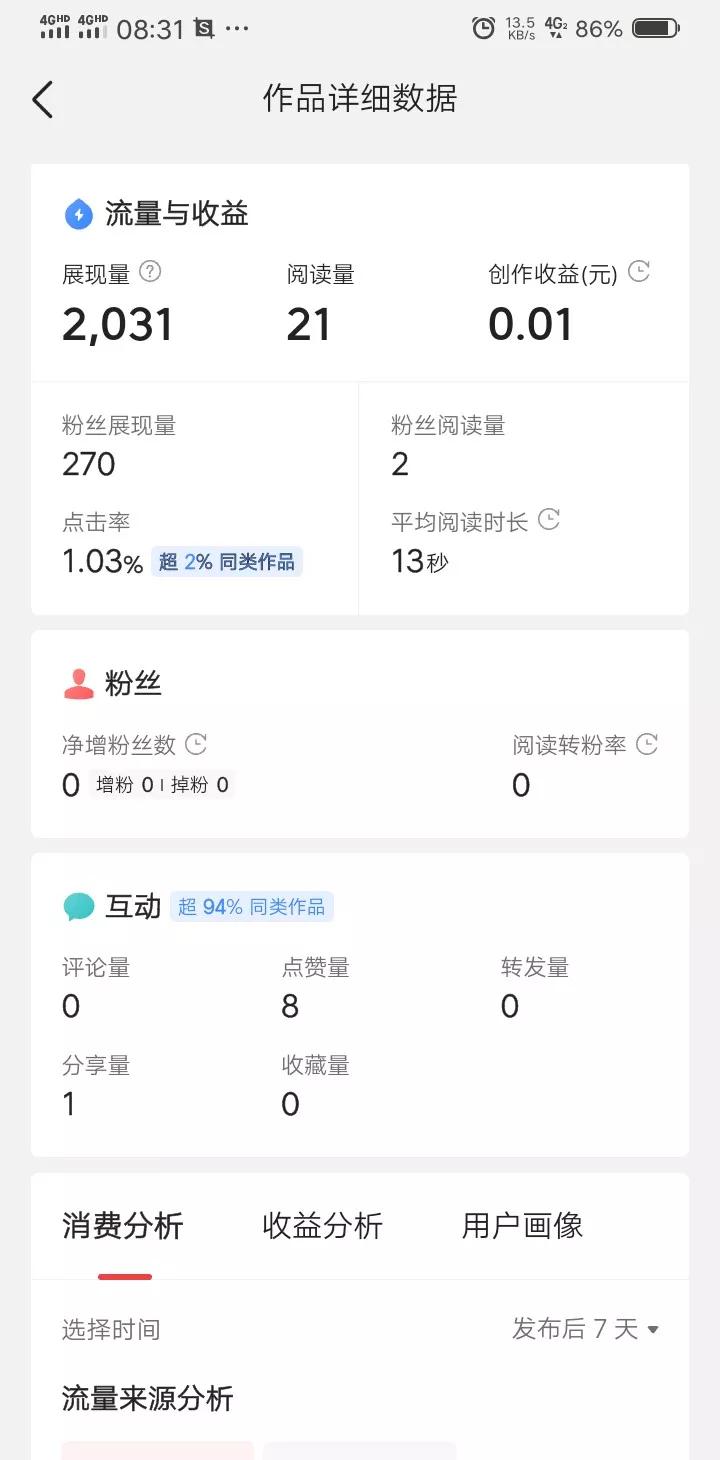Tap the 超 2% 同类作品 badge
The image size is (720, 1460).
[x=227, y=563]
